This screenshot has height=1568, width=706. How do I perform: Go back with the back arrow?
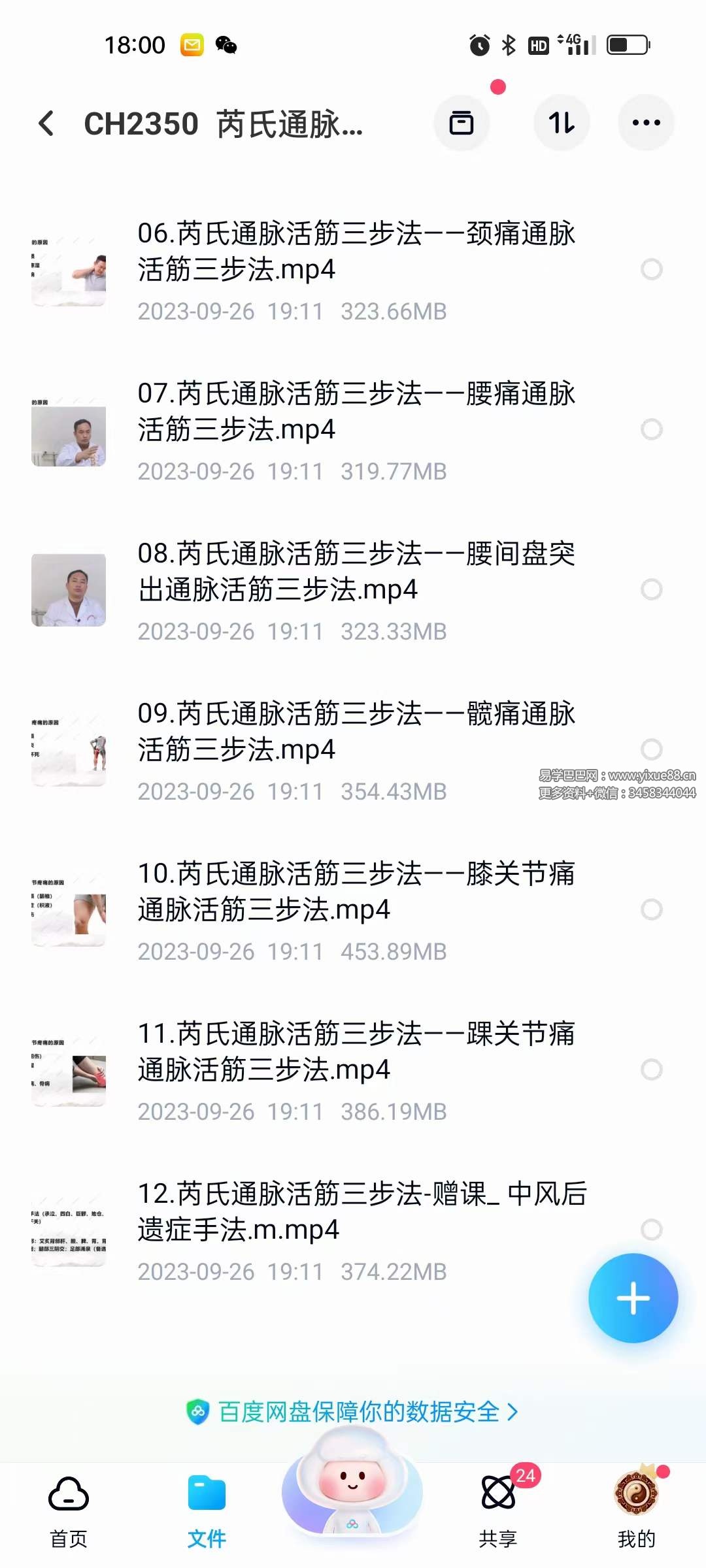click(x=46, y=124)
